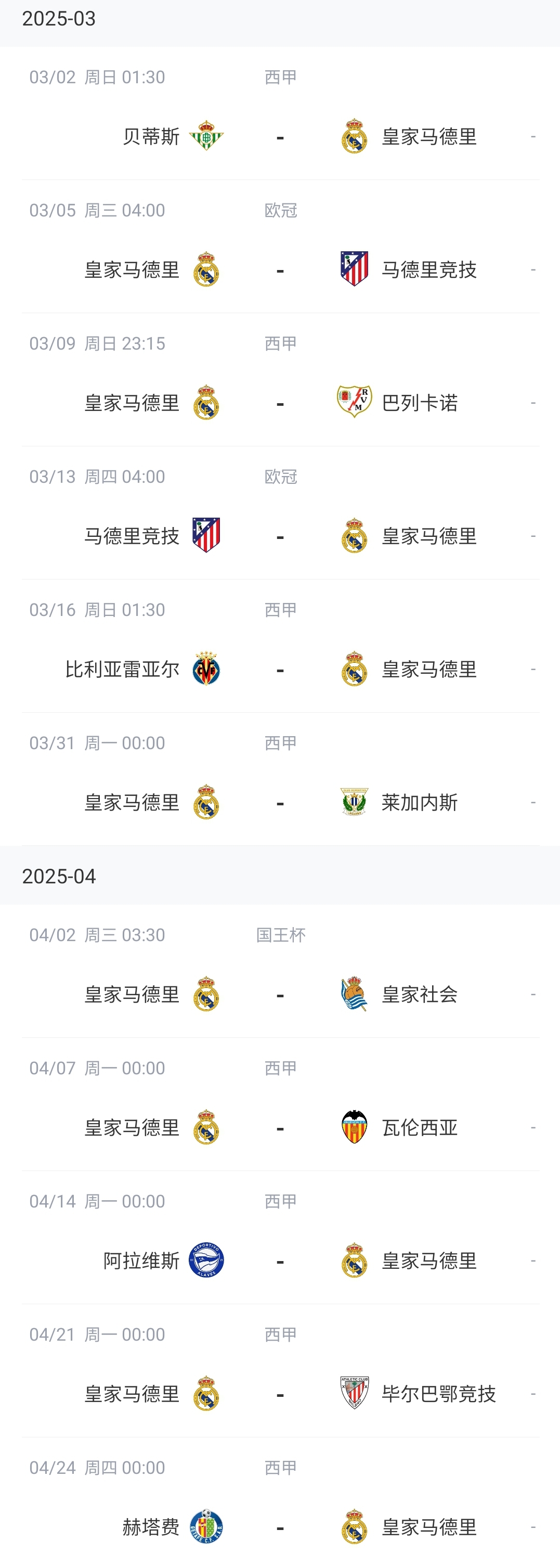Open the 03/02 贝蒂斯 vs 皇家马德里 match
The height and width of the screenshot is (1568, 560).
280,136
